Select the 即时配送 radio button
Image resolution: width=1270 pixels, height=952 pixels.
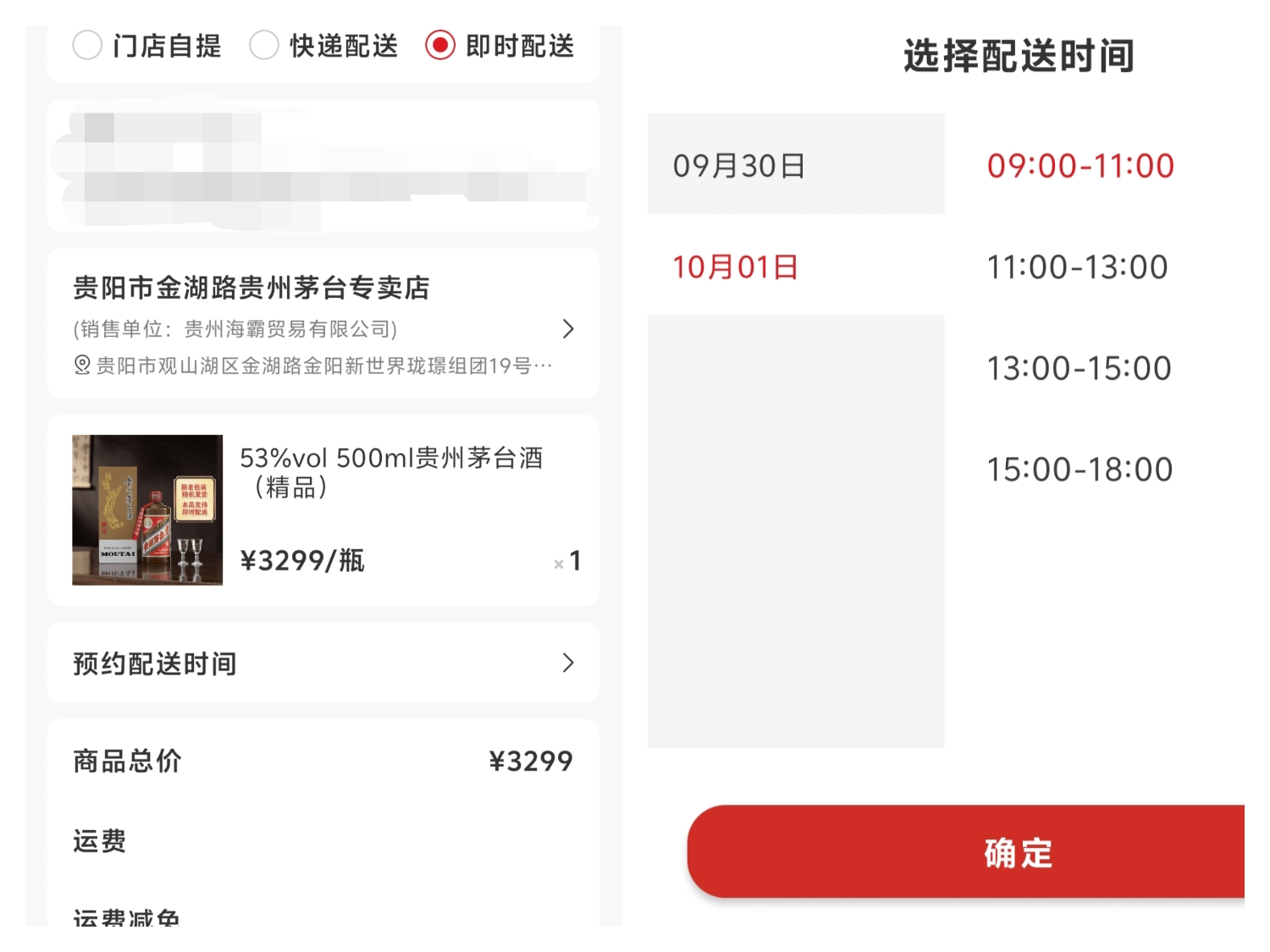click(x=500, y=46)
